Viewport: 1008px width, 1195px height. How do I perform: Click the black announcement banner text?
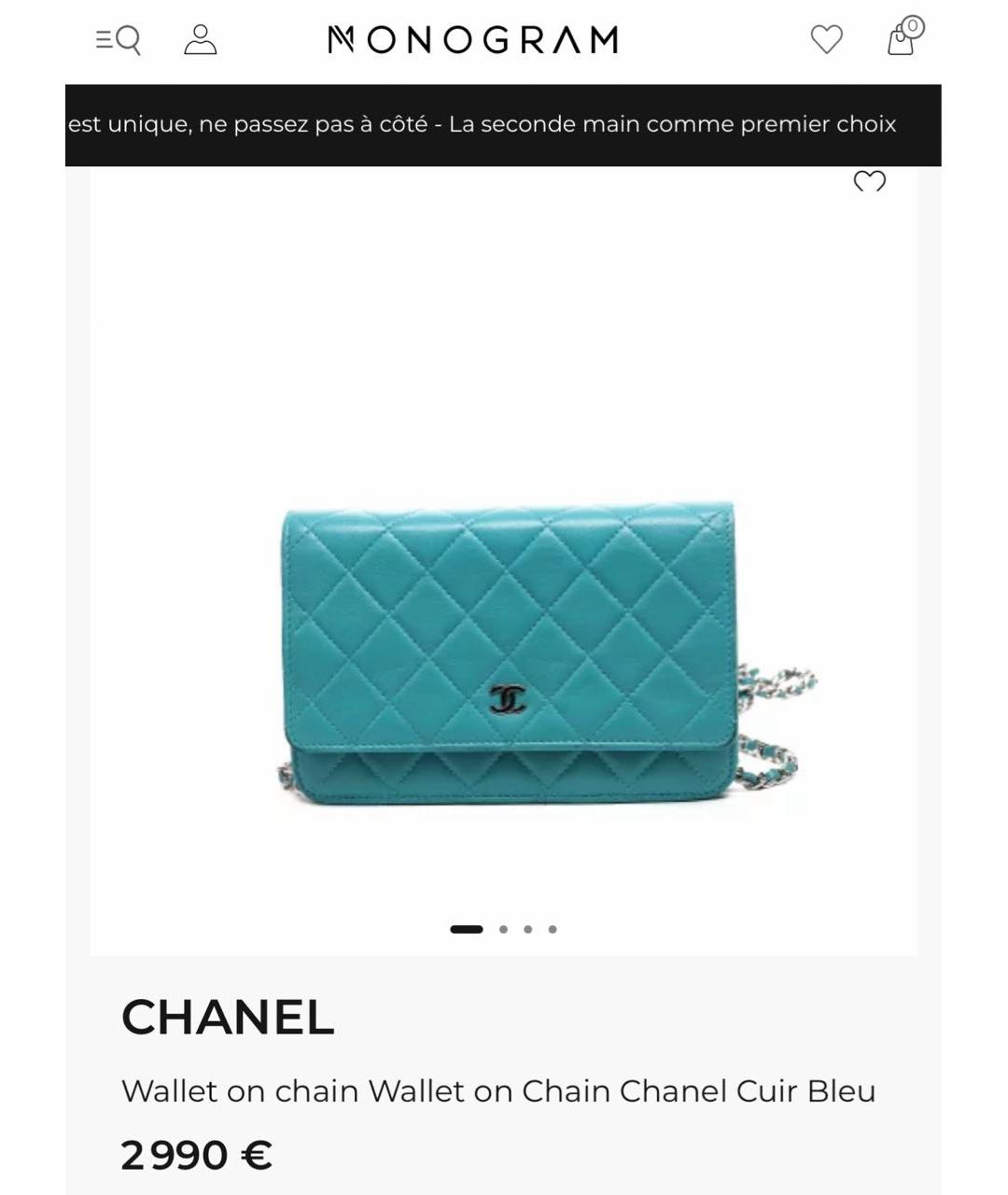point(504,122)
